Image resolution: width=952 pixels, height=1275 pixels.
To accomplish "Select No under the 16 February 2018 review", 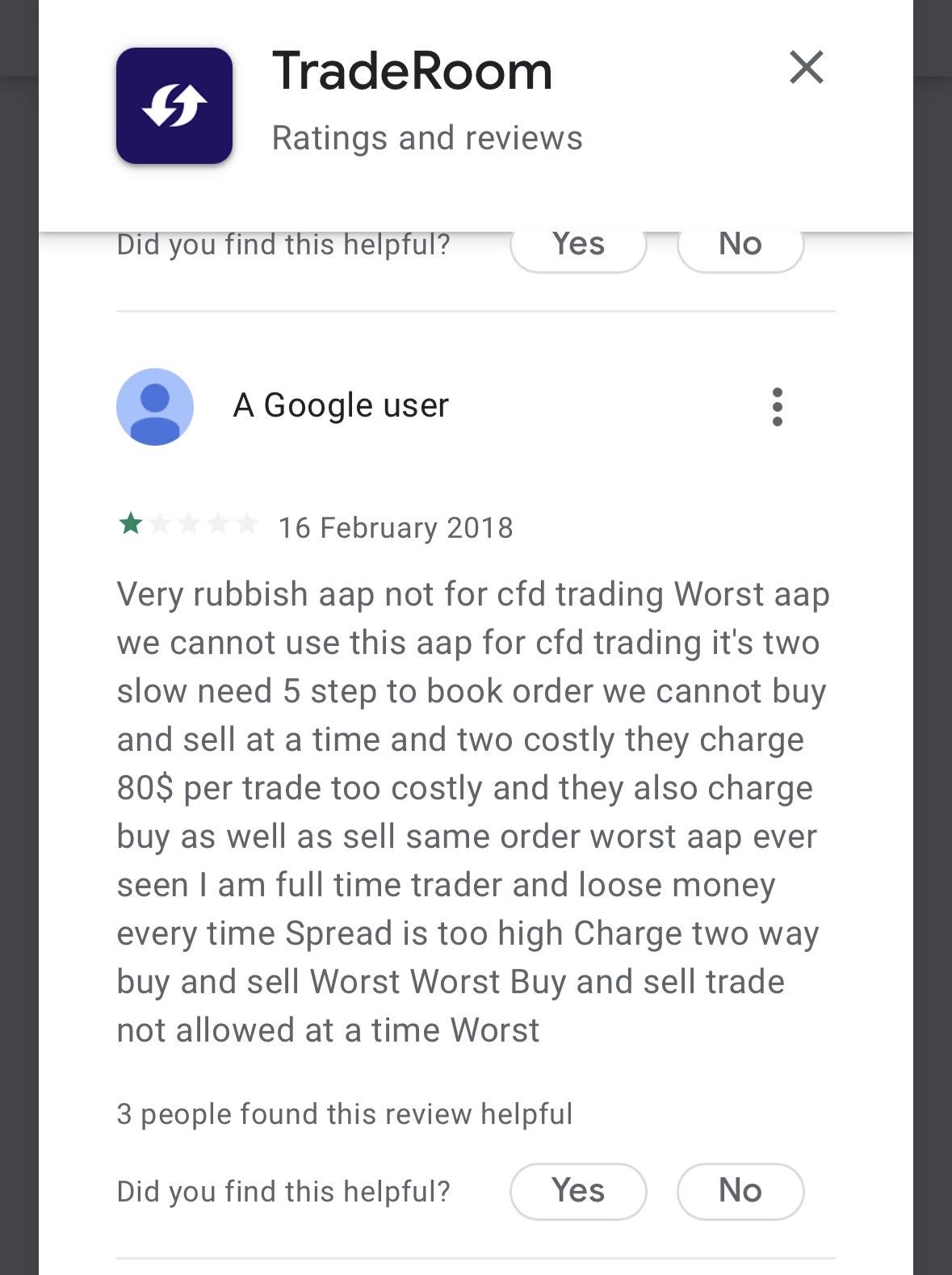I will click(740, 1190).
